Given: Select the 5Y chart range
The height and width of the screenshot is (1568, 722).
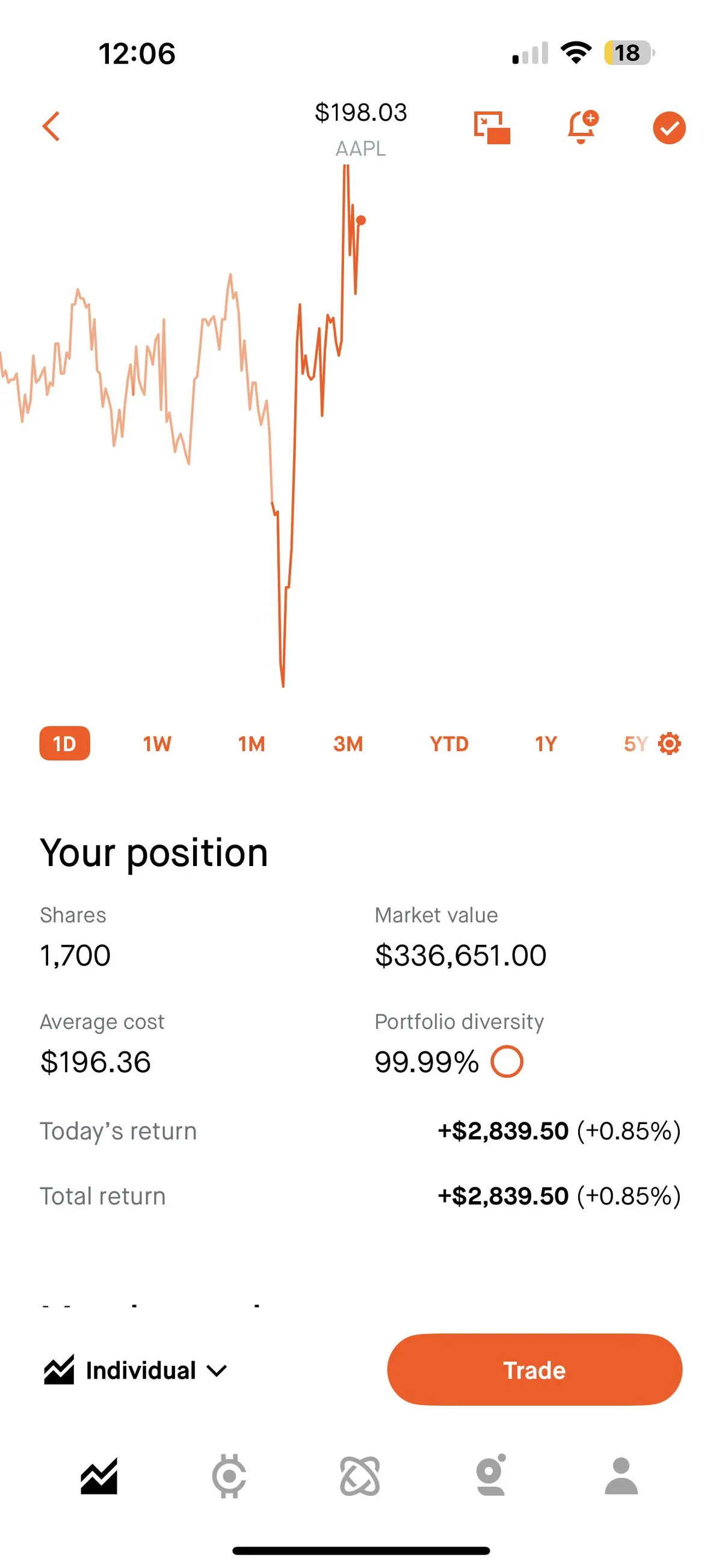Looking at the screenshot, I should click(x=635, y=744).
